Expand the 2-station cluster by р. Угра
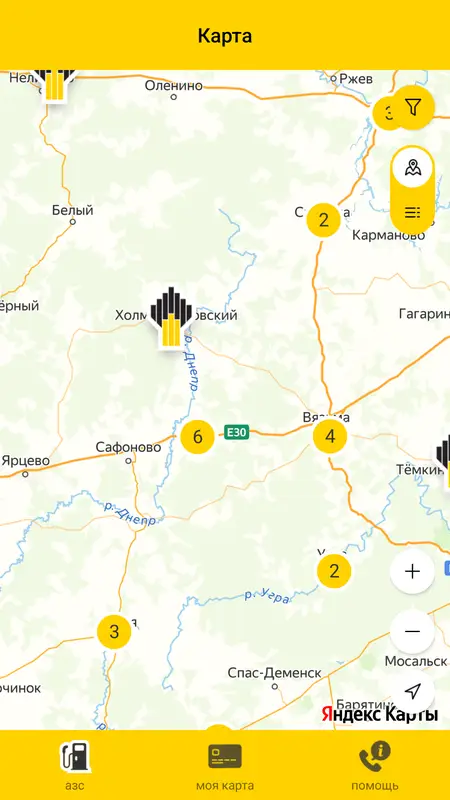This screenshot has height=800, width=450. click(334, 571)
